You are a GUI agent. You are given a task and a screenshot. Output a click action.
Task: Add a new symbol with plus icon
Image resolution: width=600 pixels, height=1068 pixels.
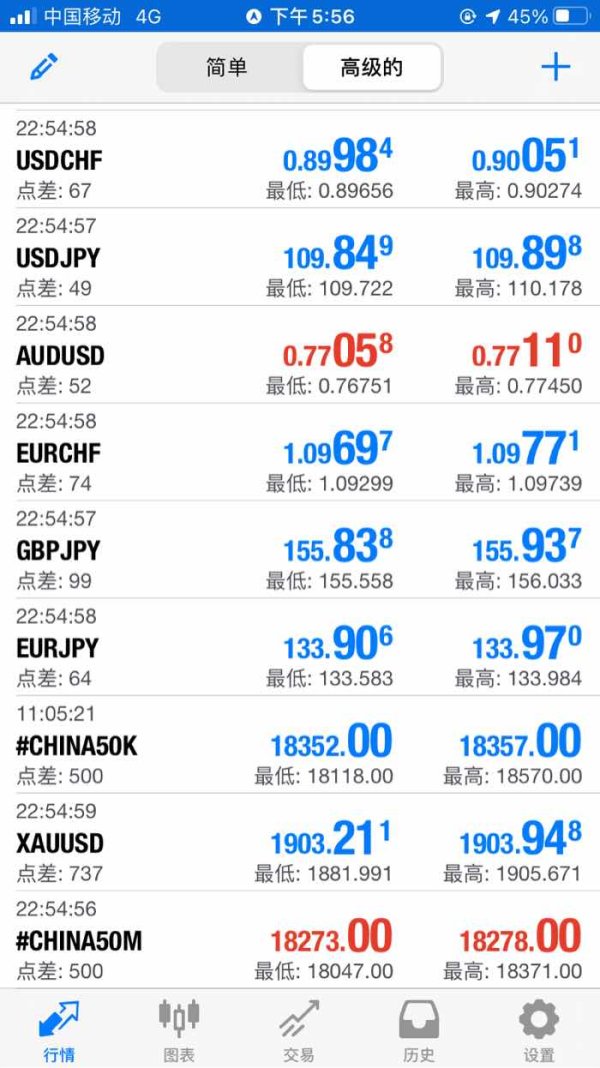tap(555, 68)
